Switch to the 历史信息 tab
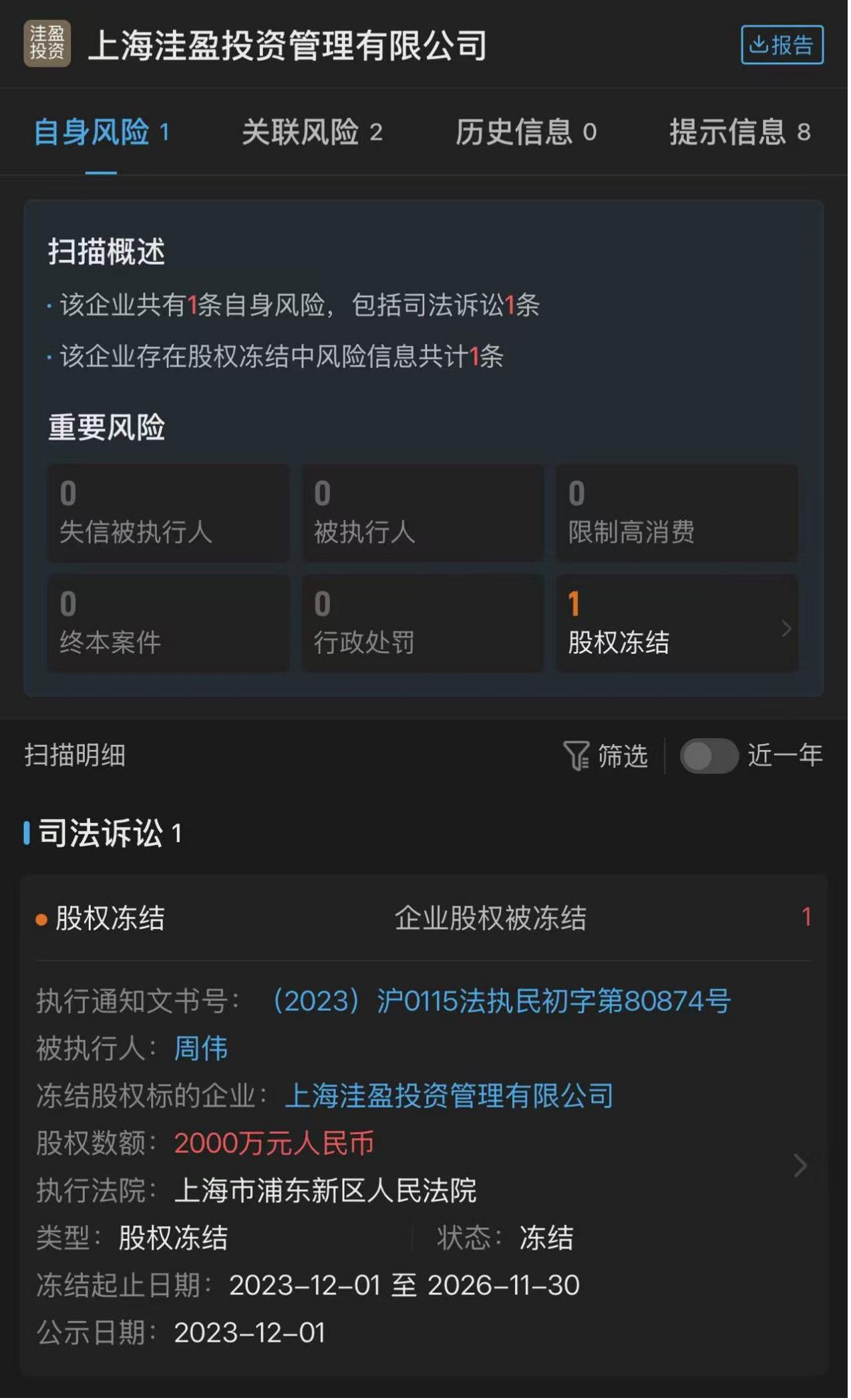Screen dimensions: 851x1400 [x=527, y=132]
